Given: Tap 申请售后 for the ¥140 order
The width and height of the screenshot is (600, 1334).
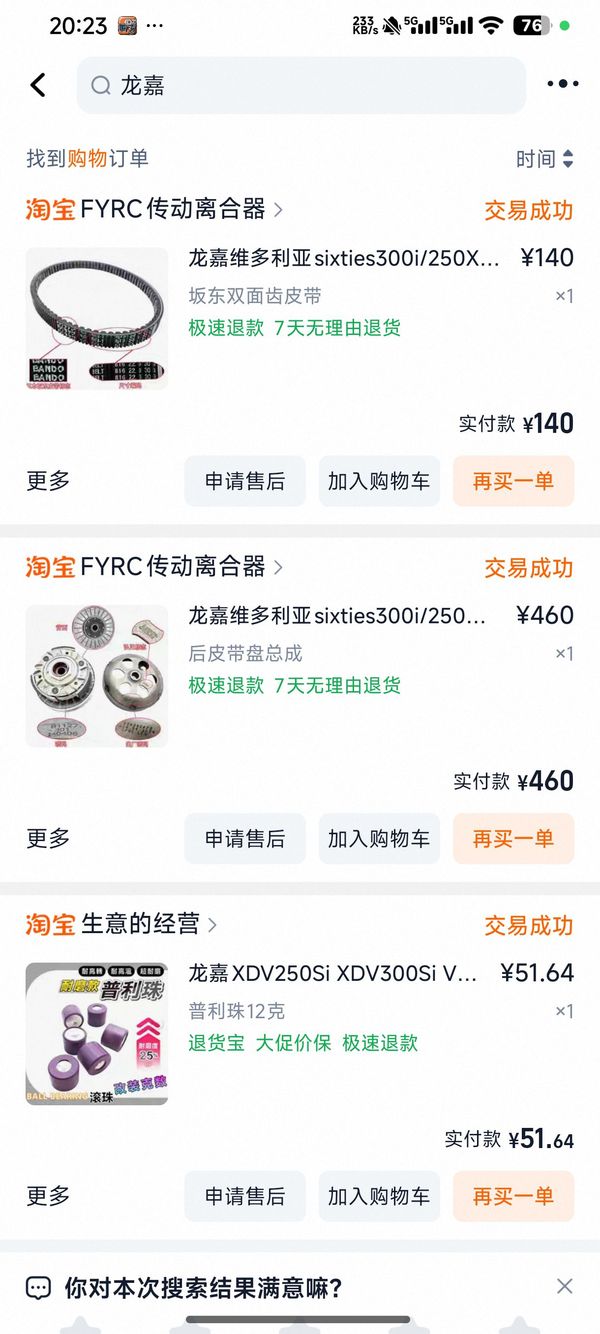Looking at the screenshot, I should tap(245, 481).
